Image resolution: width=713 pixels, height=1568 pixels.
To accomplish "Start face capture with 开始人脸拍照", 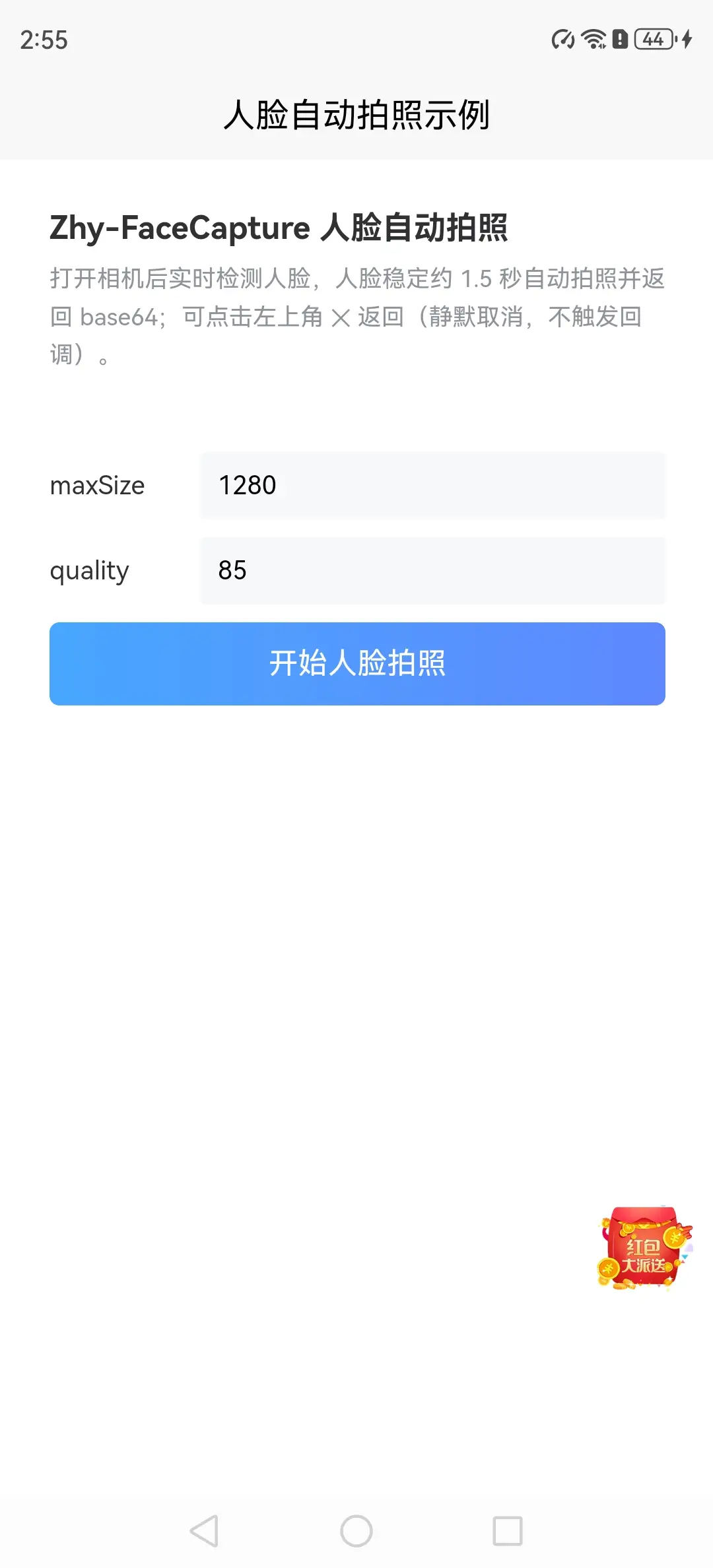I will tap(357, 663).
